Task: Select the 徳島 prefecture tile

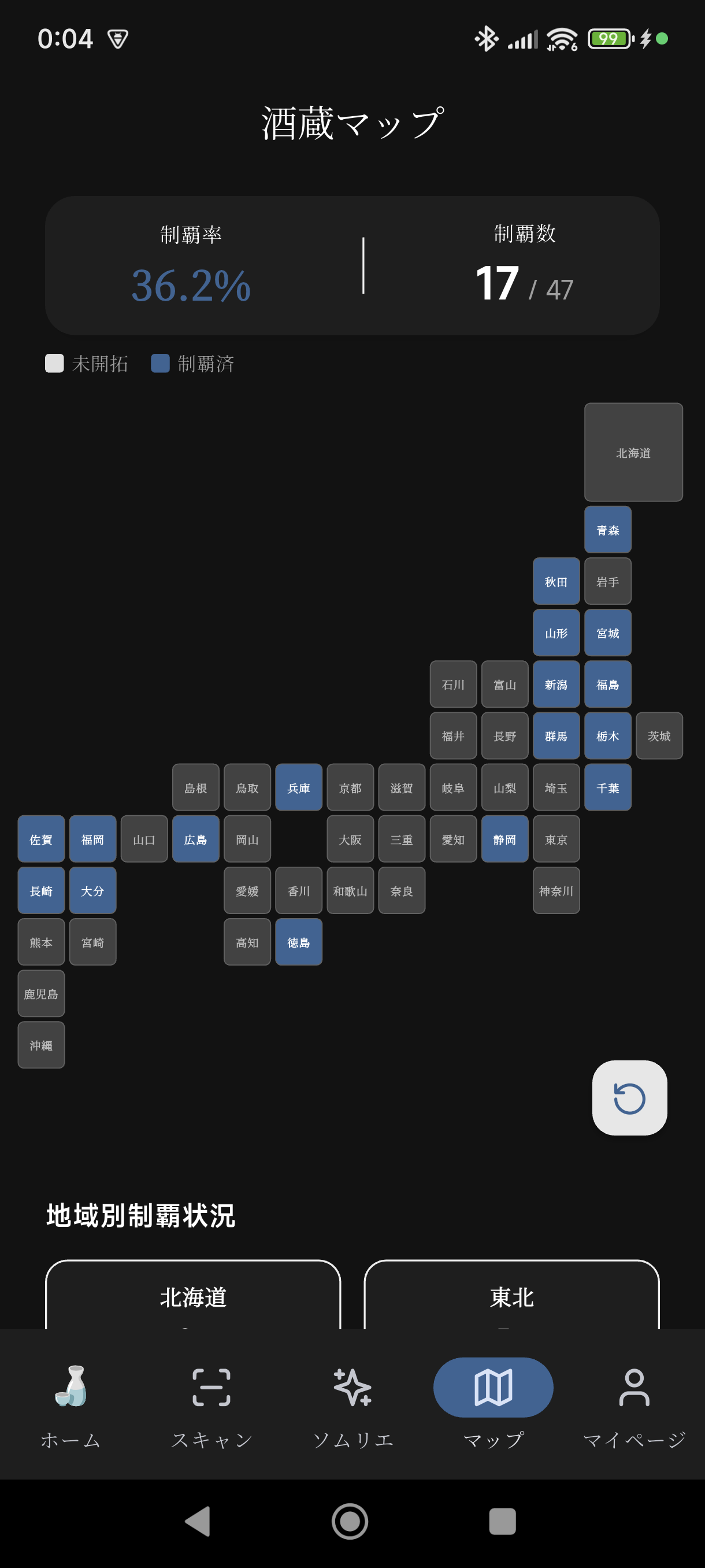Action: (299, 942)
